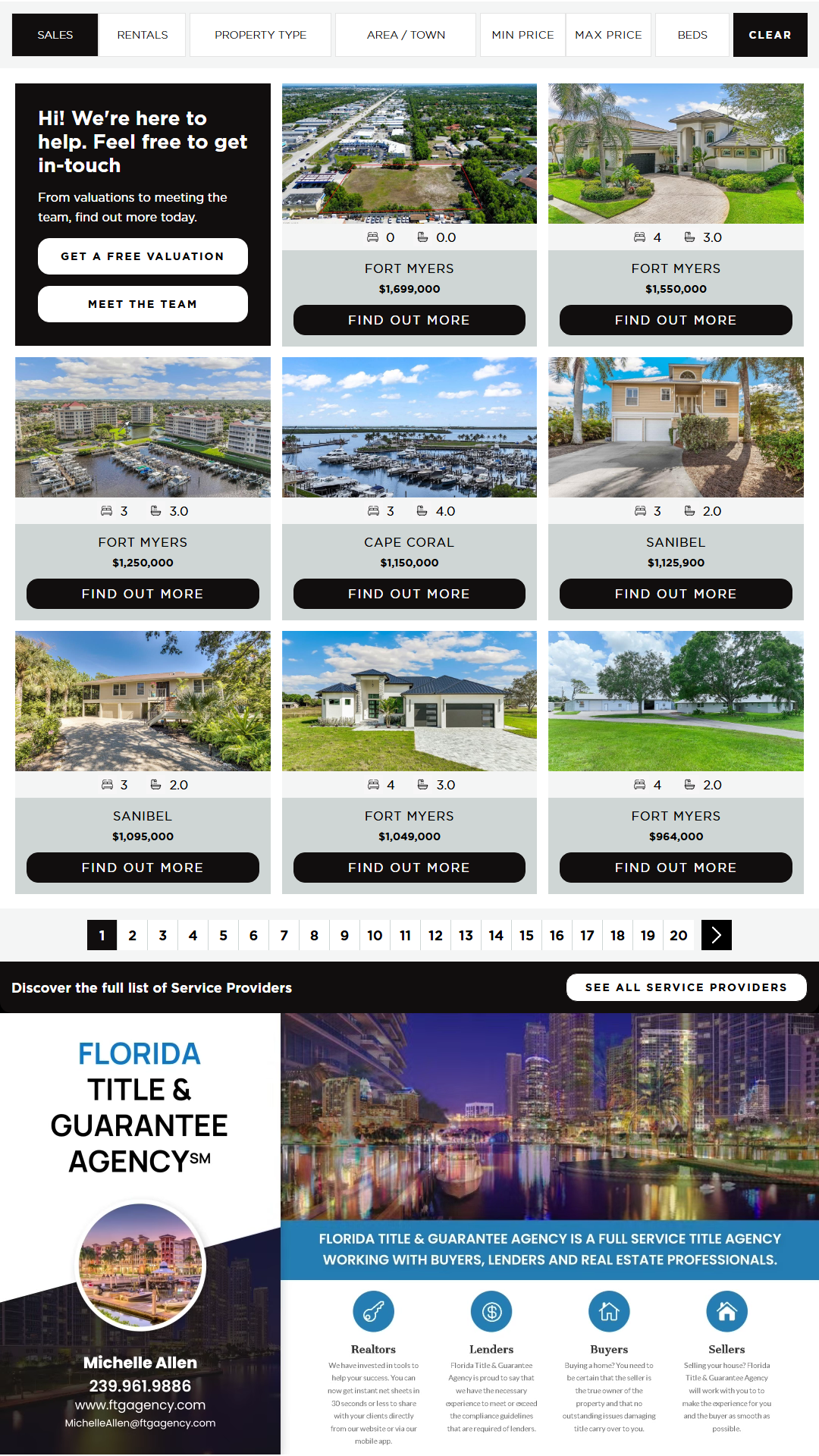Image resolution: width=819 pixels, height=1456 pixels.
Task: Jump to results page 20
Action: click(679, 935)
